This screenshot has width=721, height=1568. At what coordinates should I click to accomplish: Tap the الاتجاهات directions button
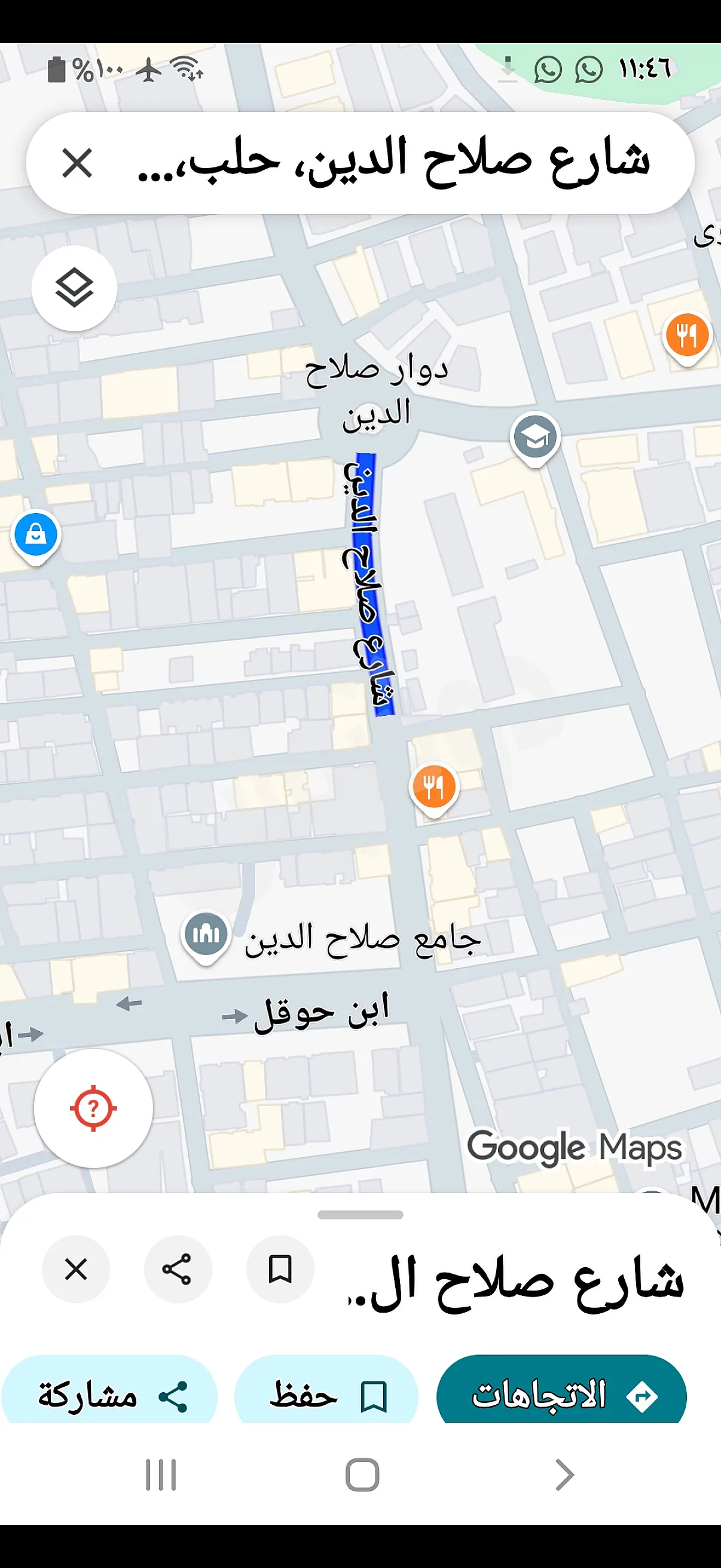[x=561, y=1395]
